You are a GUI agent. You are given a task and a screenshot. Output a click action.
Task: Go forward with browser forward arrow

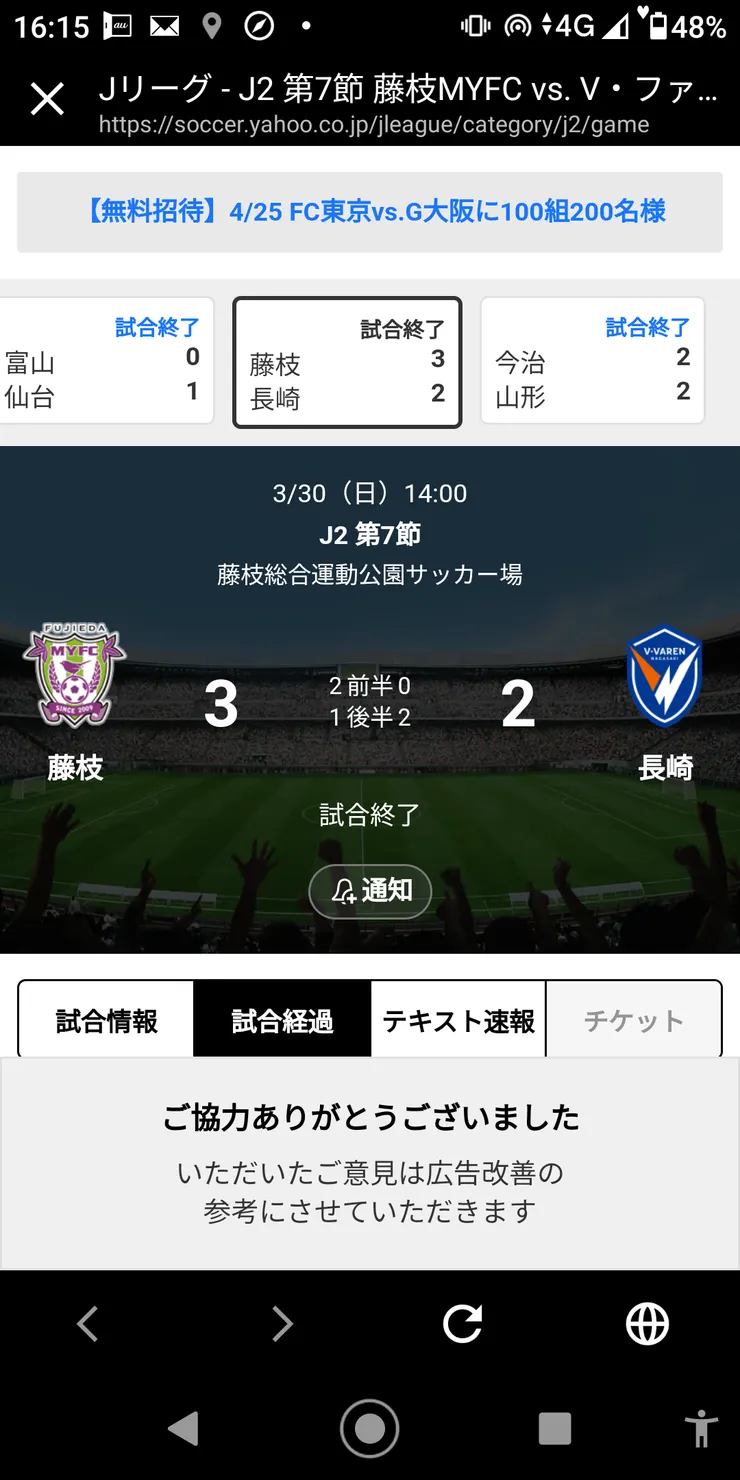[283, 1324]
